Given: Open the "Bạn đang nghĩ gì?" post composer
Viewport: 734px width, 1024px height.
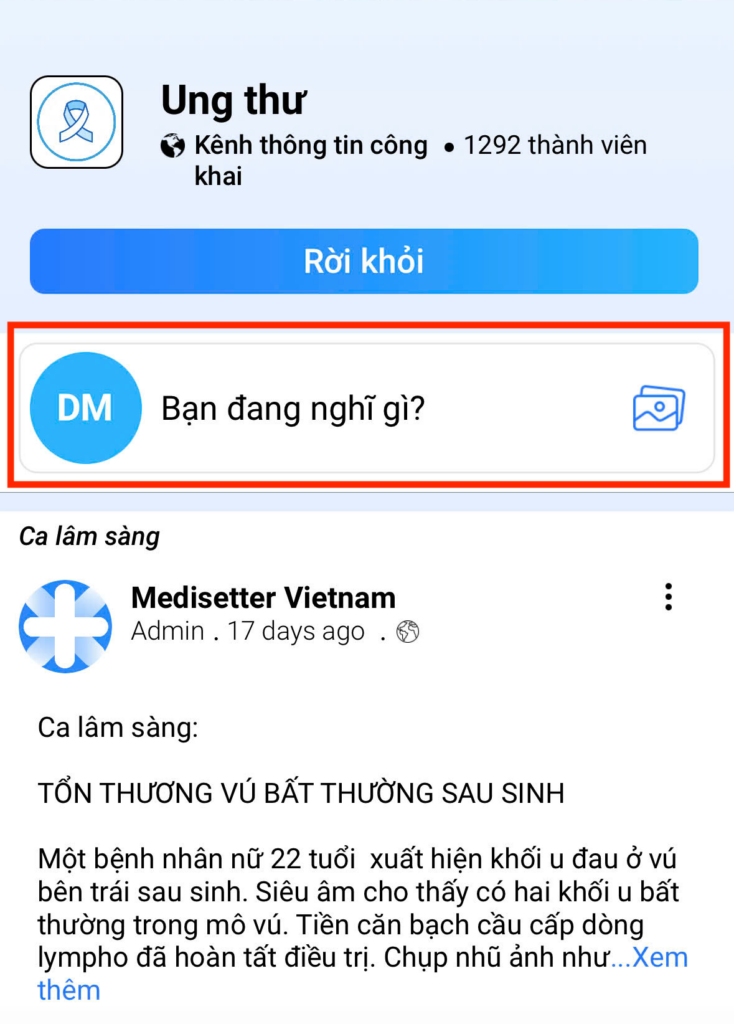Looking at the screenshot, I should 293,408.
